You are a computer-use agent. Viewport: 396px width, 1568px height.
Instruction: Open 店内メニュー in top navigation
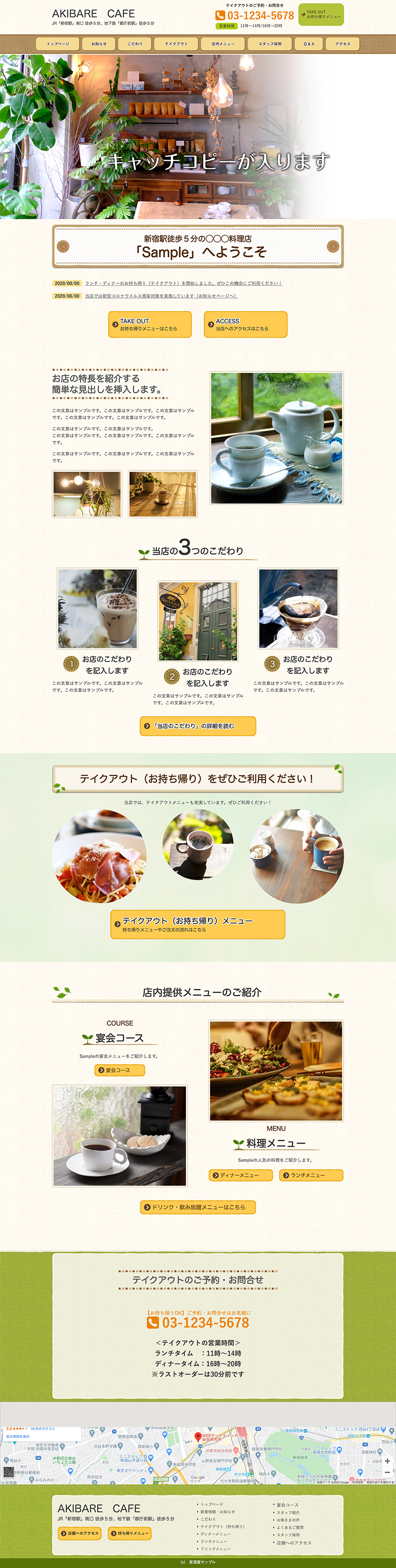pyautogui.click(x=222, y=44)
